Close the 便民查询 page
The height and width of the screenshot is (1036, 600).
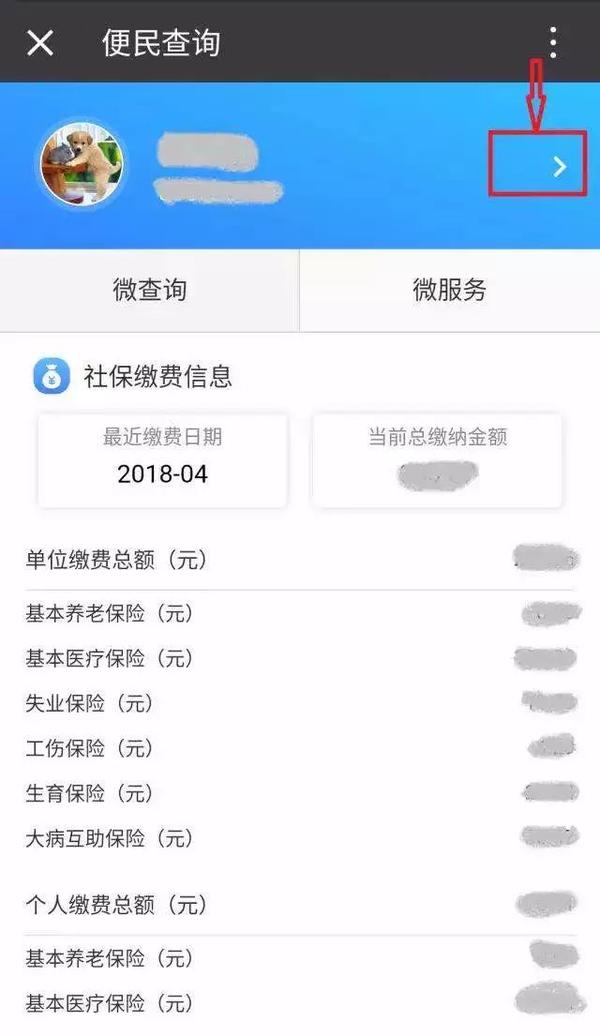pyautogui.click(x=40, y=43)
